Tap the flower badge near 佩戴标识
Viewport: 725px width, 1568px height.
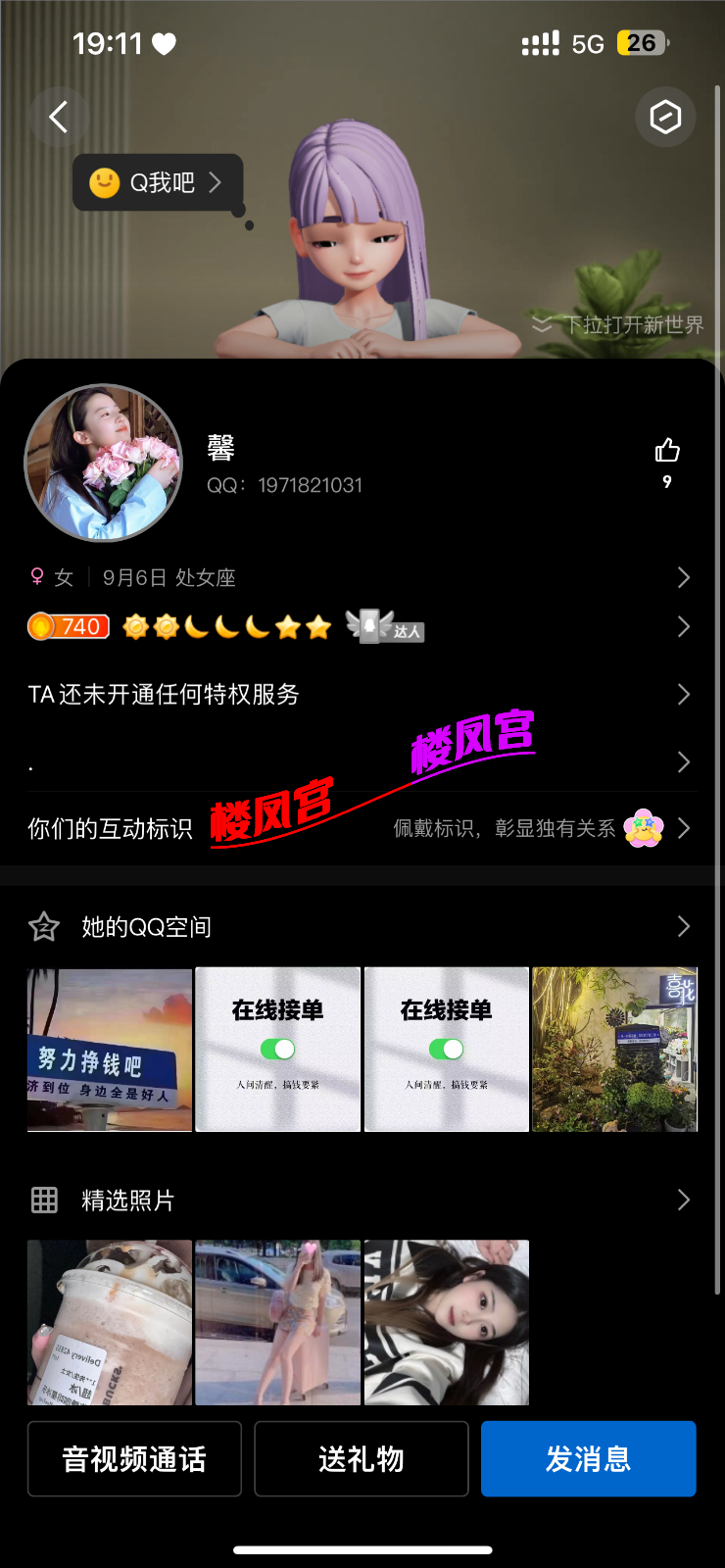pos(644,827)
